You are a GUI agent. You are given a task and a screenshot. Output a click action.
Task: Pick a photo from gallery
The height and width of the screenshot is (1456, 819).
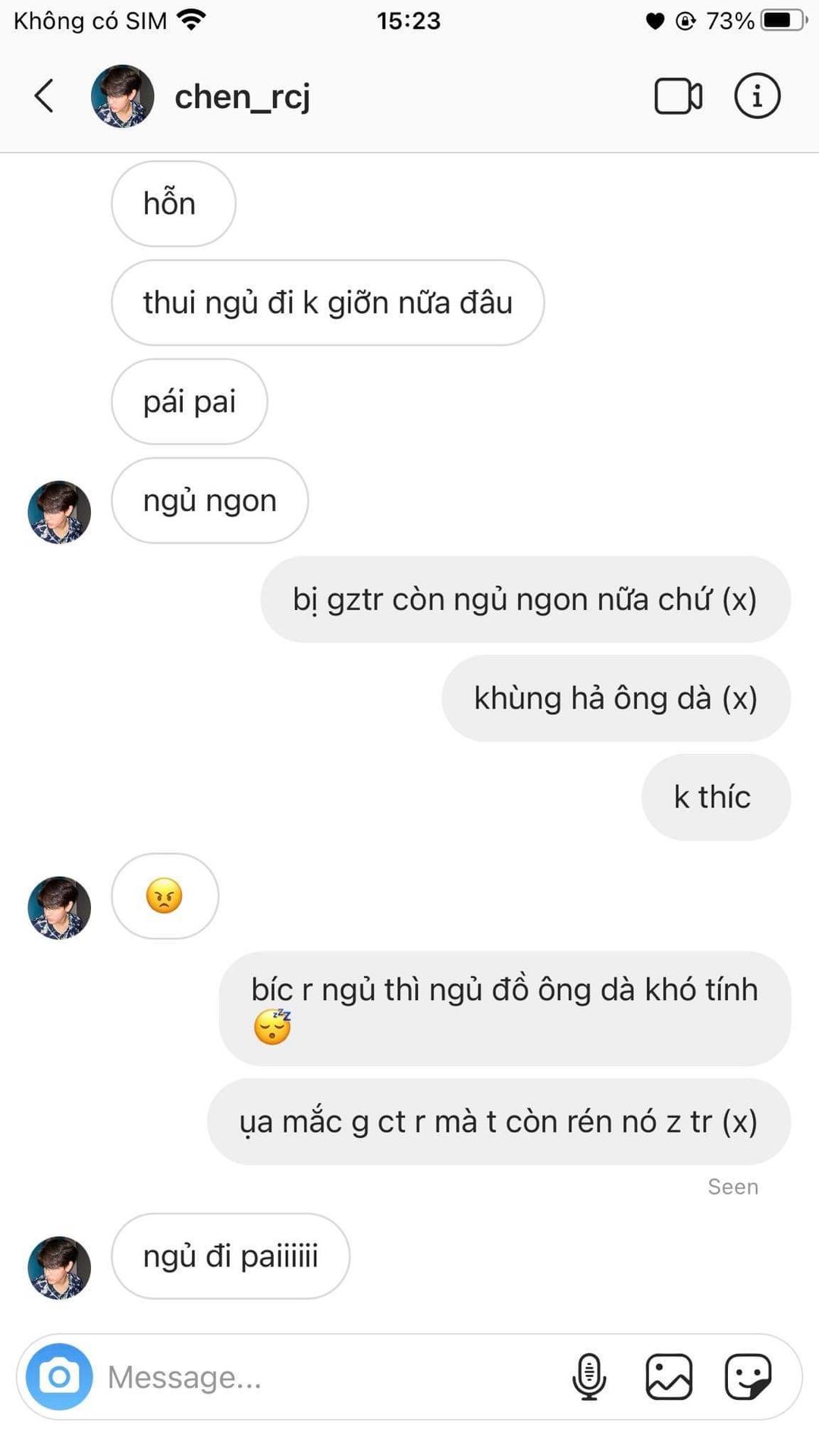point(668,1376)
